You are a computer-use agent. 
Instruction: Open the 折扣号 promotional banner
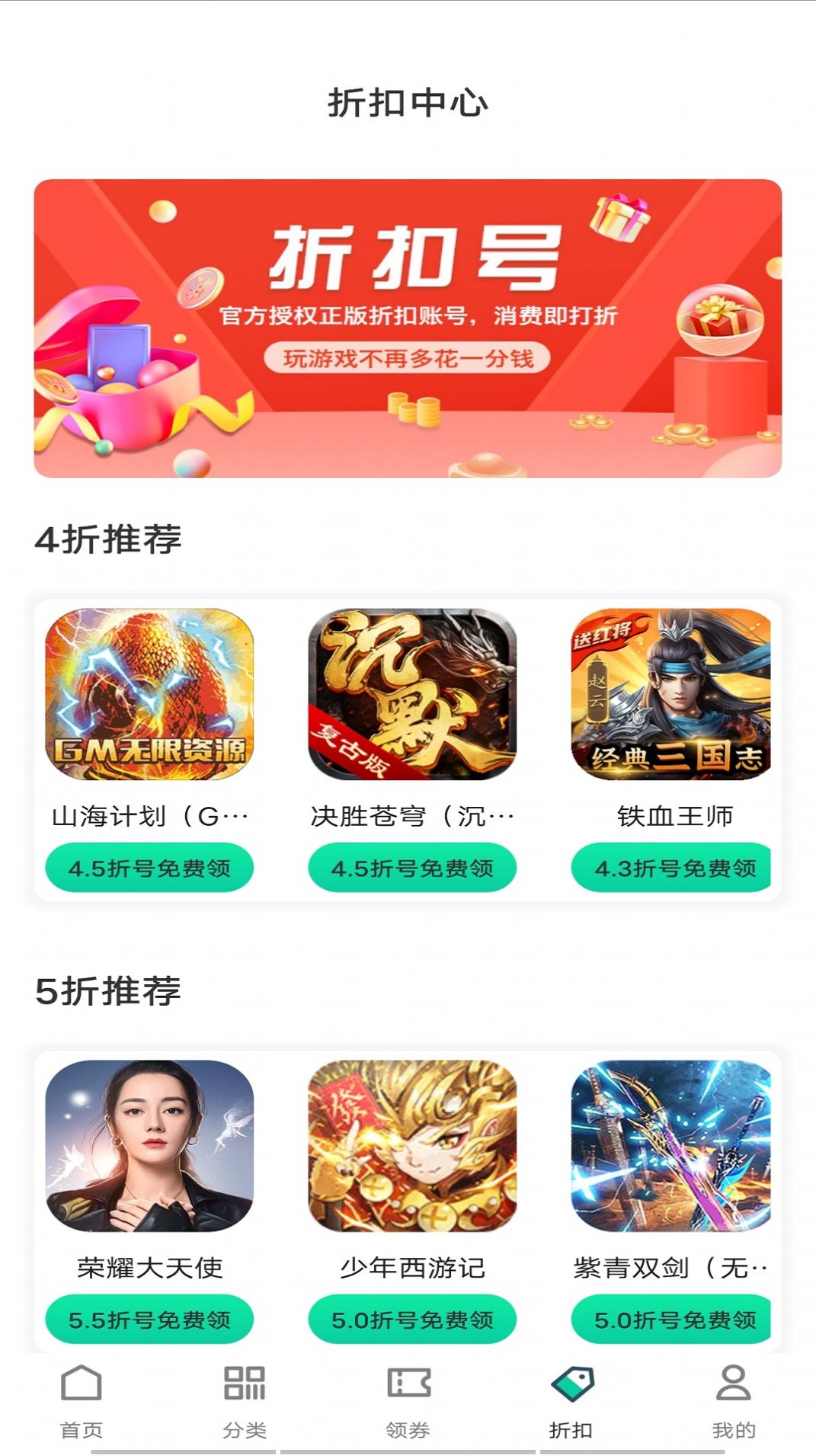click(408, 328)
